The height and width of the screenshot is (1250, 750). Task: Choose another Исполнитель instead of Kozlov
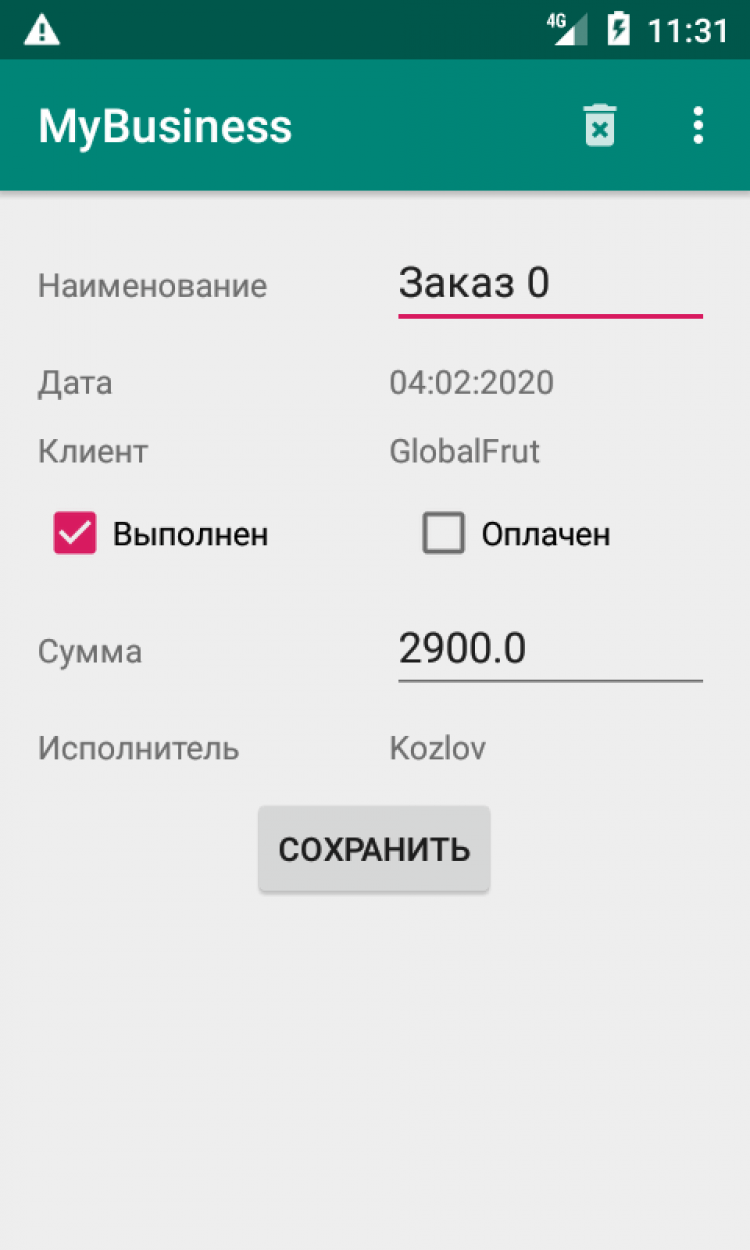[x=437, y=749]
